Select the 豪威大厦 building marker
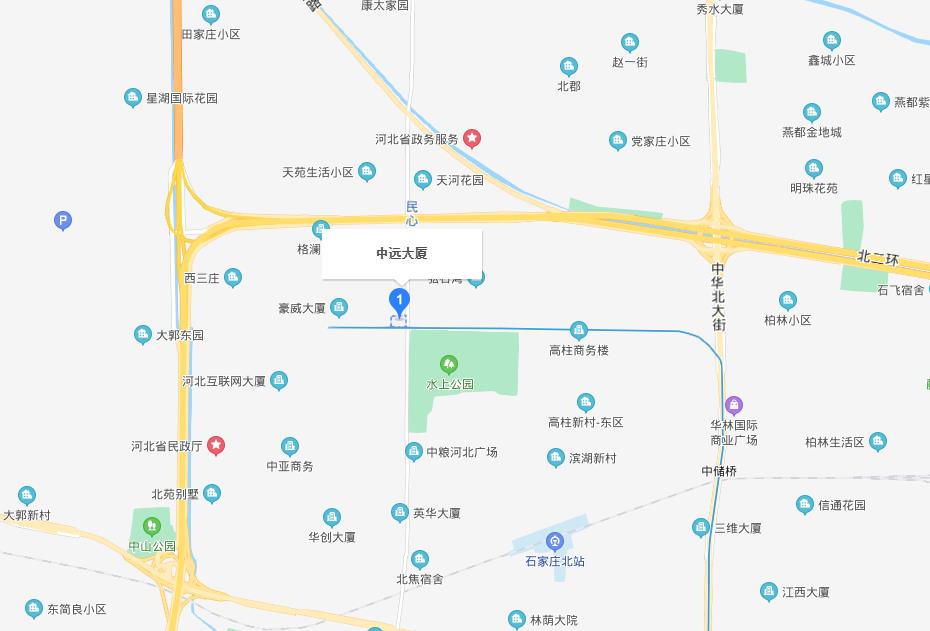Screen dimensions: 930x631 click(339, 307)
